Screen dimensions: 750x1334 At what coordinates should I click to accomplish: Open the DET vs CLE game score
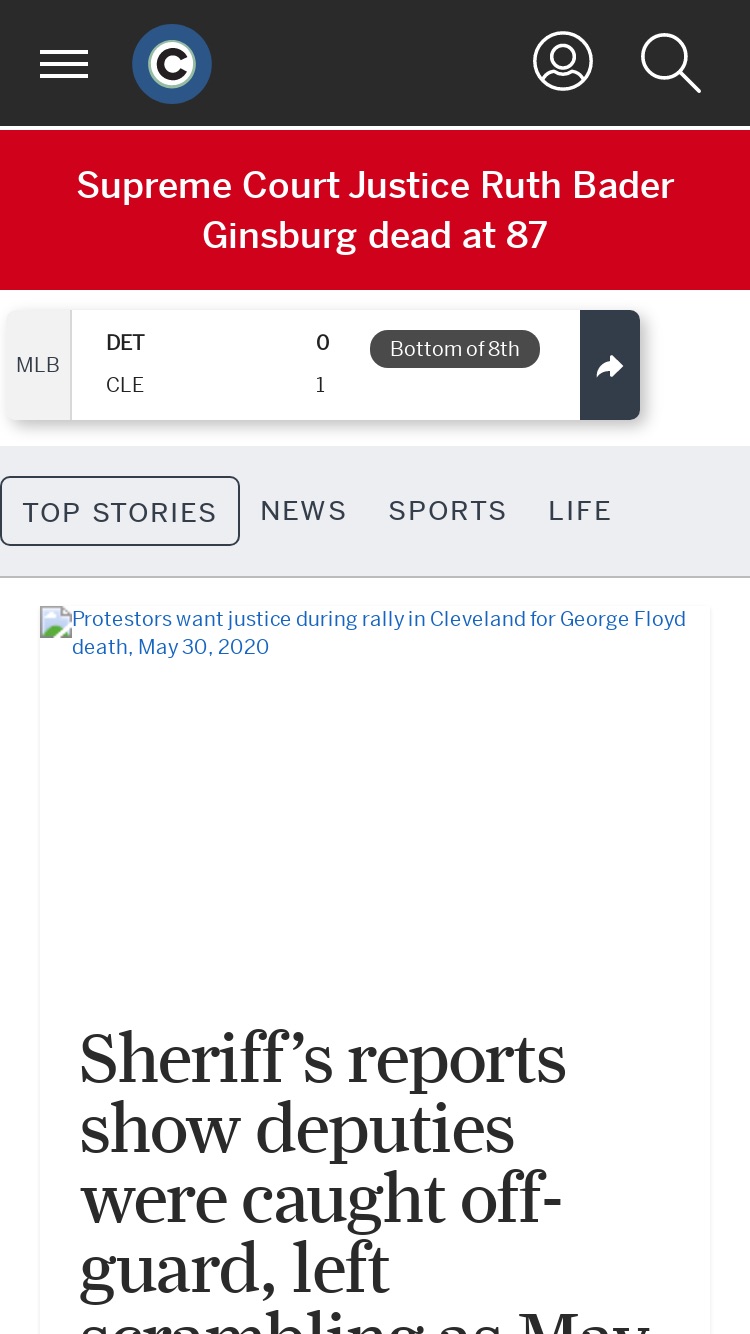326,364
